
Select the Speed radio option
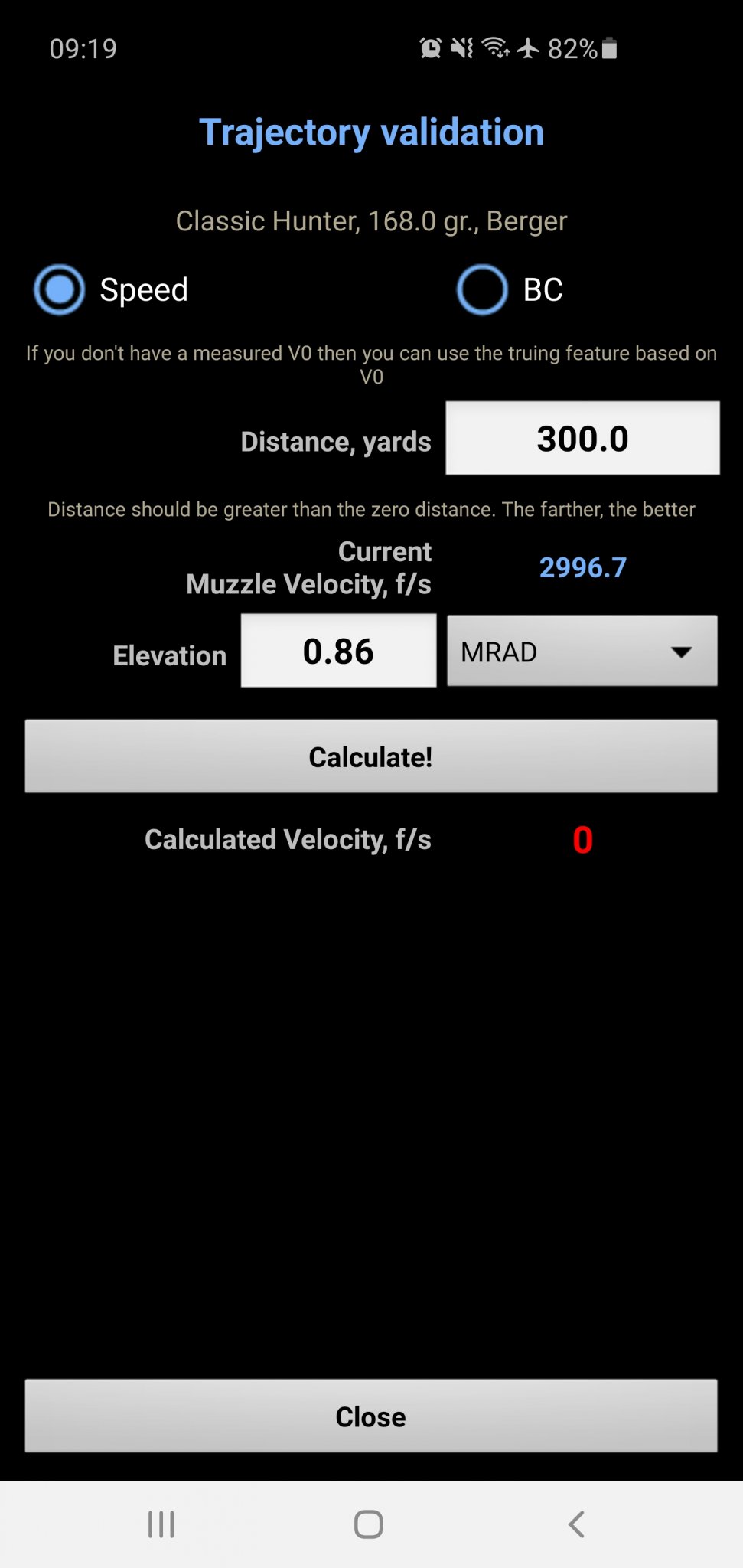point(60,290)
